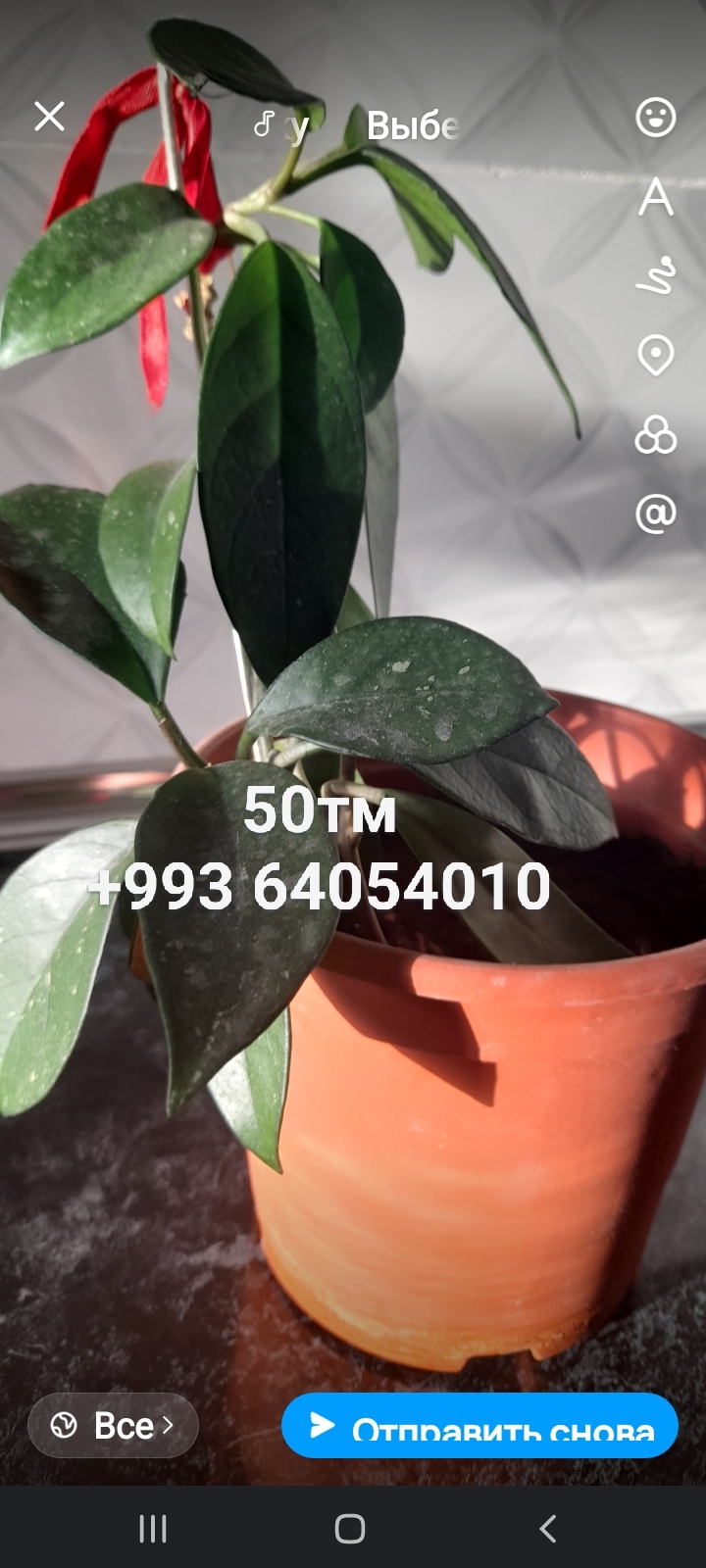The height and width of the screenshot is (1568, 706).
Task: Open the drawing squiggle tool
Action: tap(655, 275)
